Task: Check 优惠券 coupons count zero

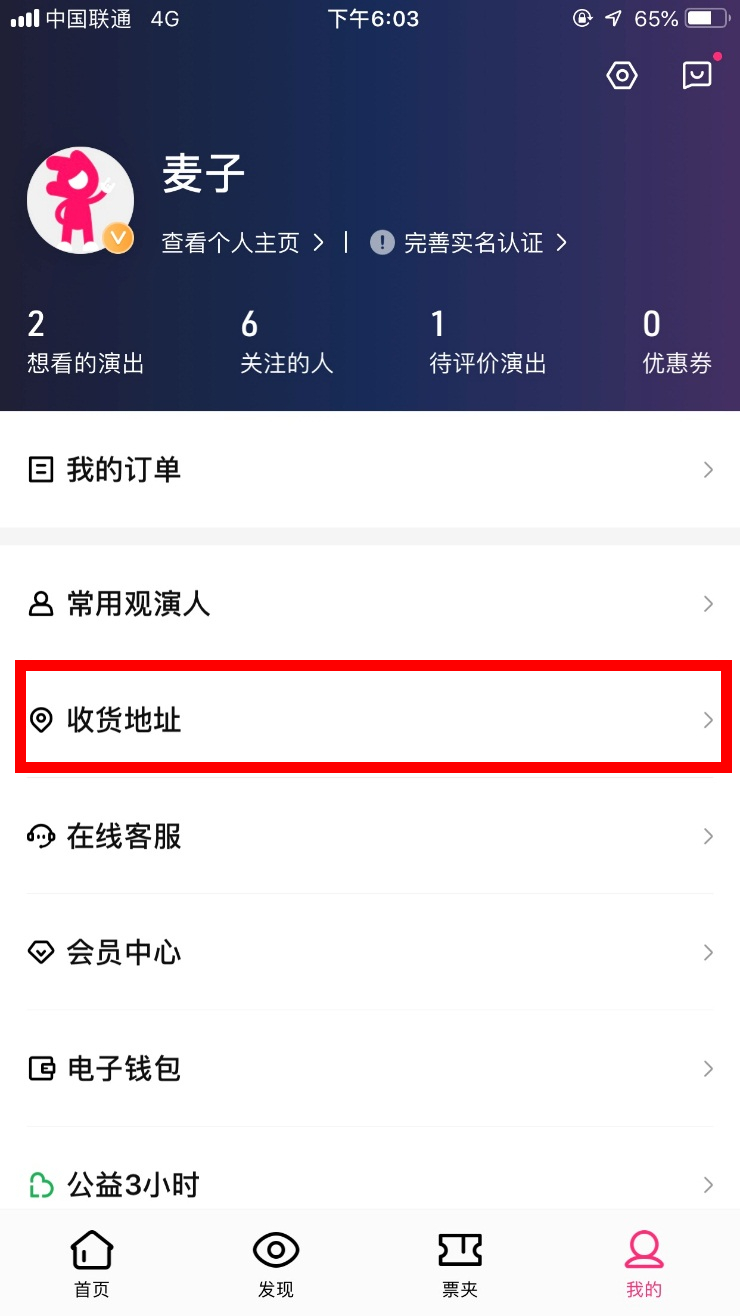Action: point(677,340)
